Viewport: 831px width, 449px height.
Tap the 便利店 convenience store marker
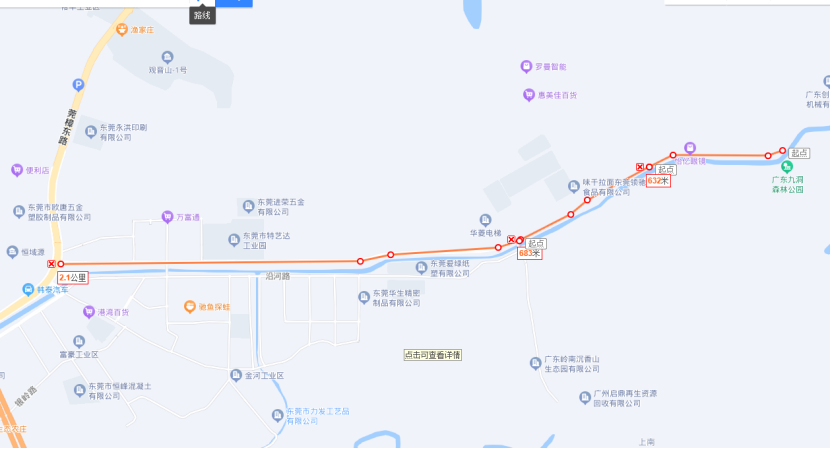tap(17, 170)
